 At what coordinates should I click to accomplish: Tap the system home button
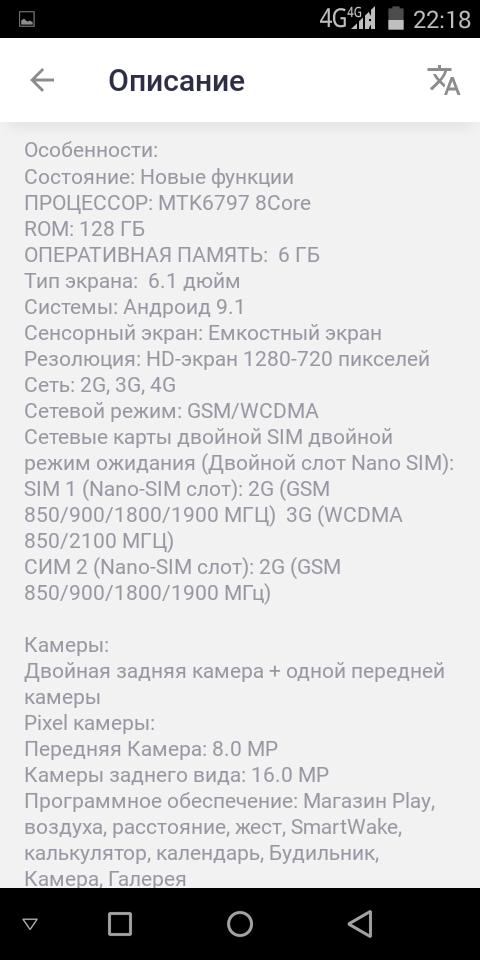(240, 923)
